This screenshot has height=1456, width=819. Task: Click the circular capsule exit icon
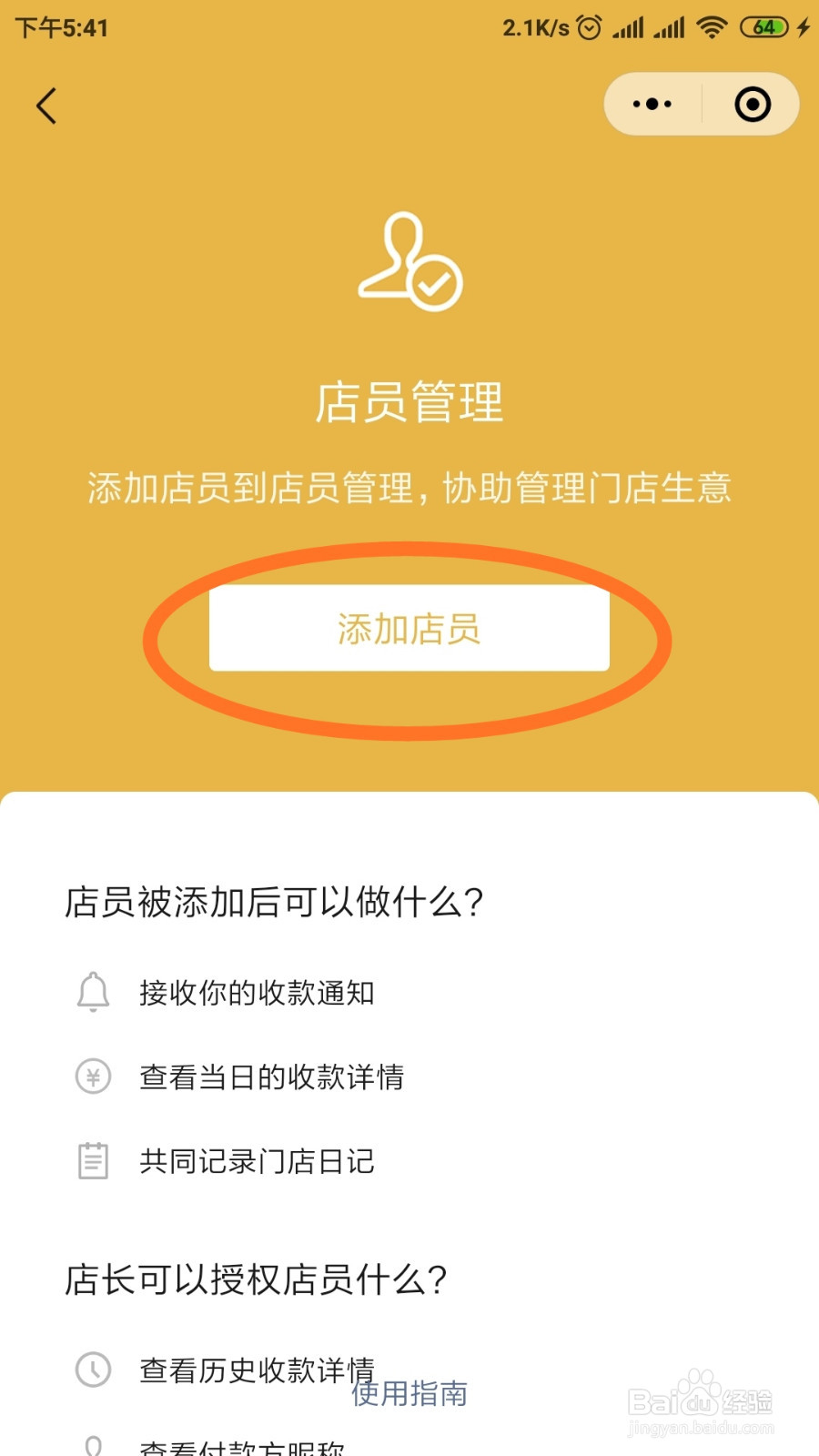pyautogui.click(x=753, y=104)
